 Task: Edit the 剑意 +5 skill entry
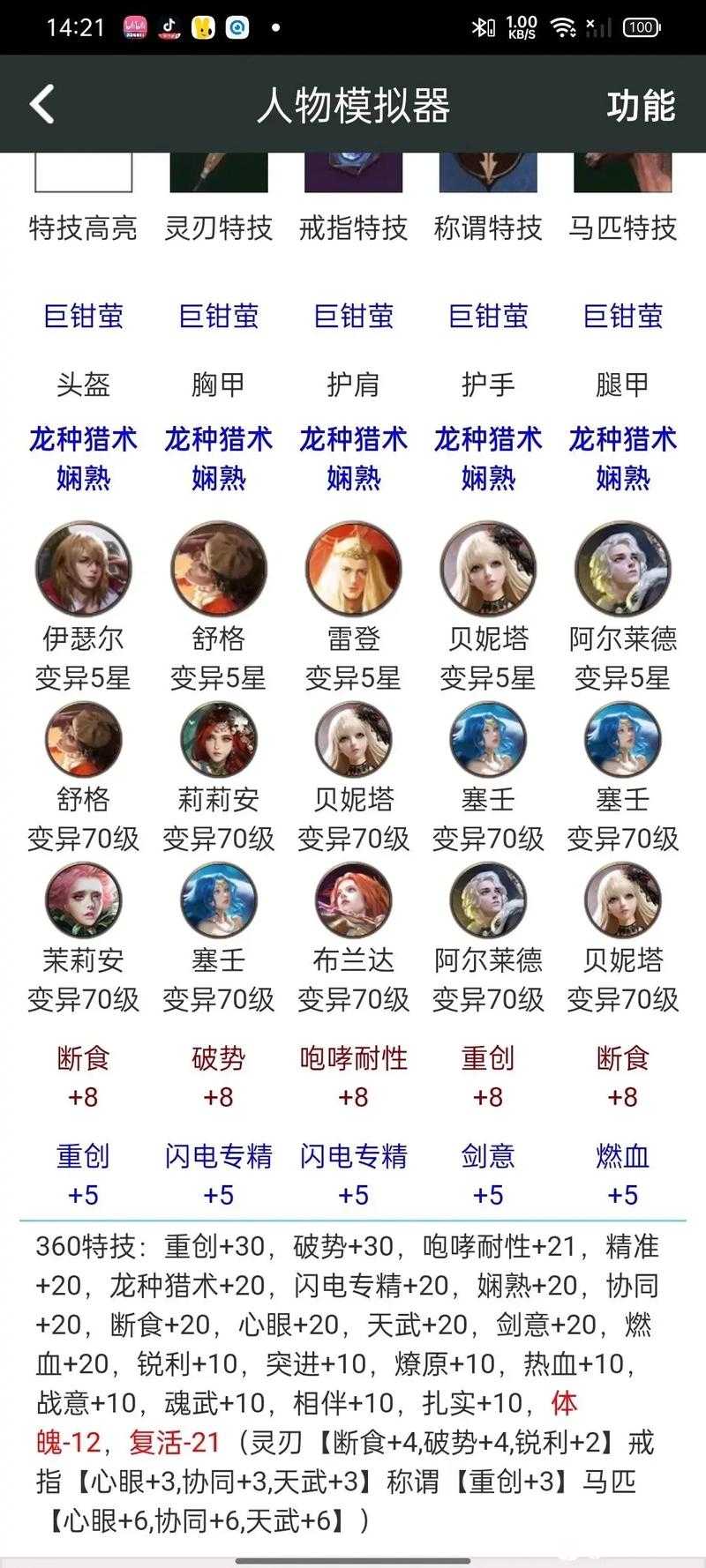[488, 1174]
